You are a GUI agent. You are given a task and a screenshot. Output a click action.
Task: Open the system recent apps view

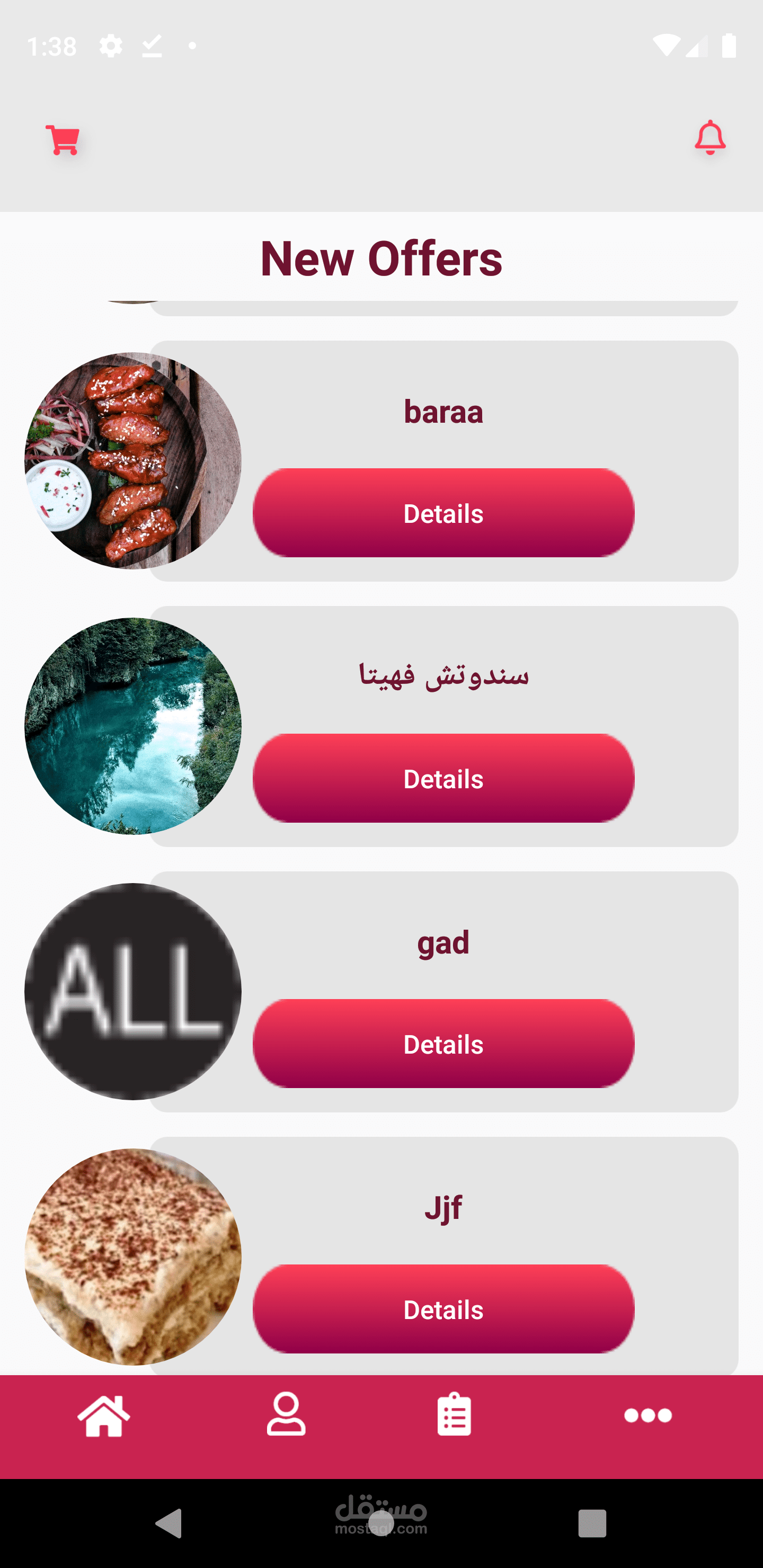[x=592, y=1524]
